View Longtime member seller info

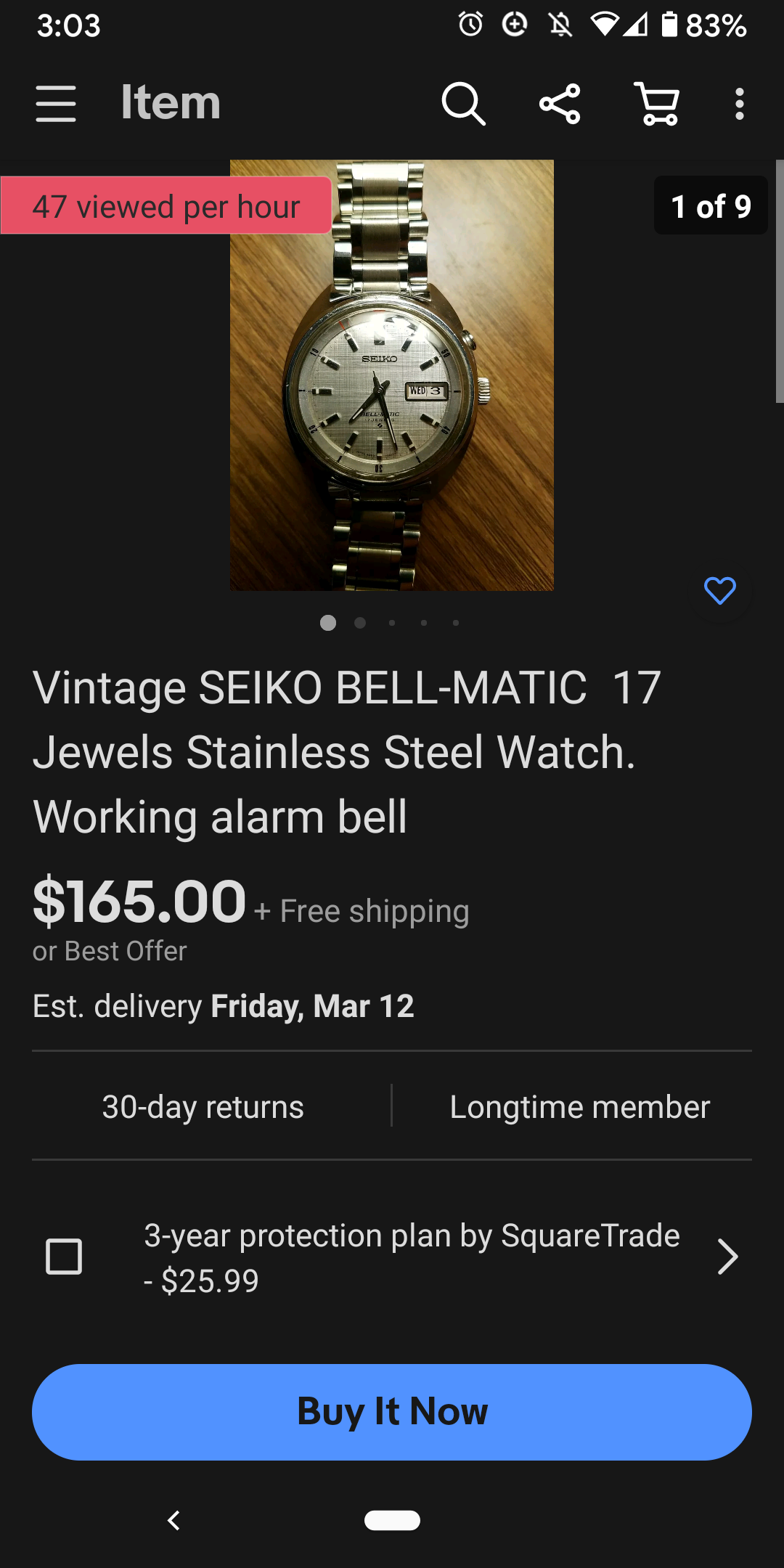(x=579, y=1107)
